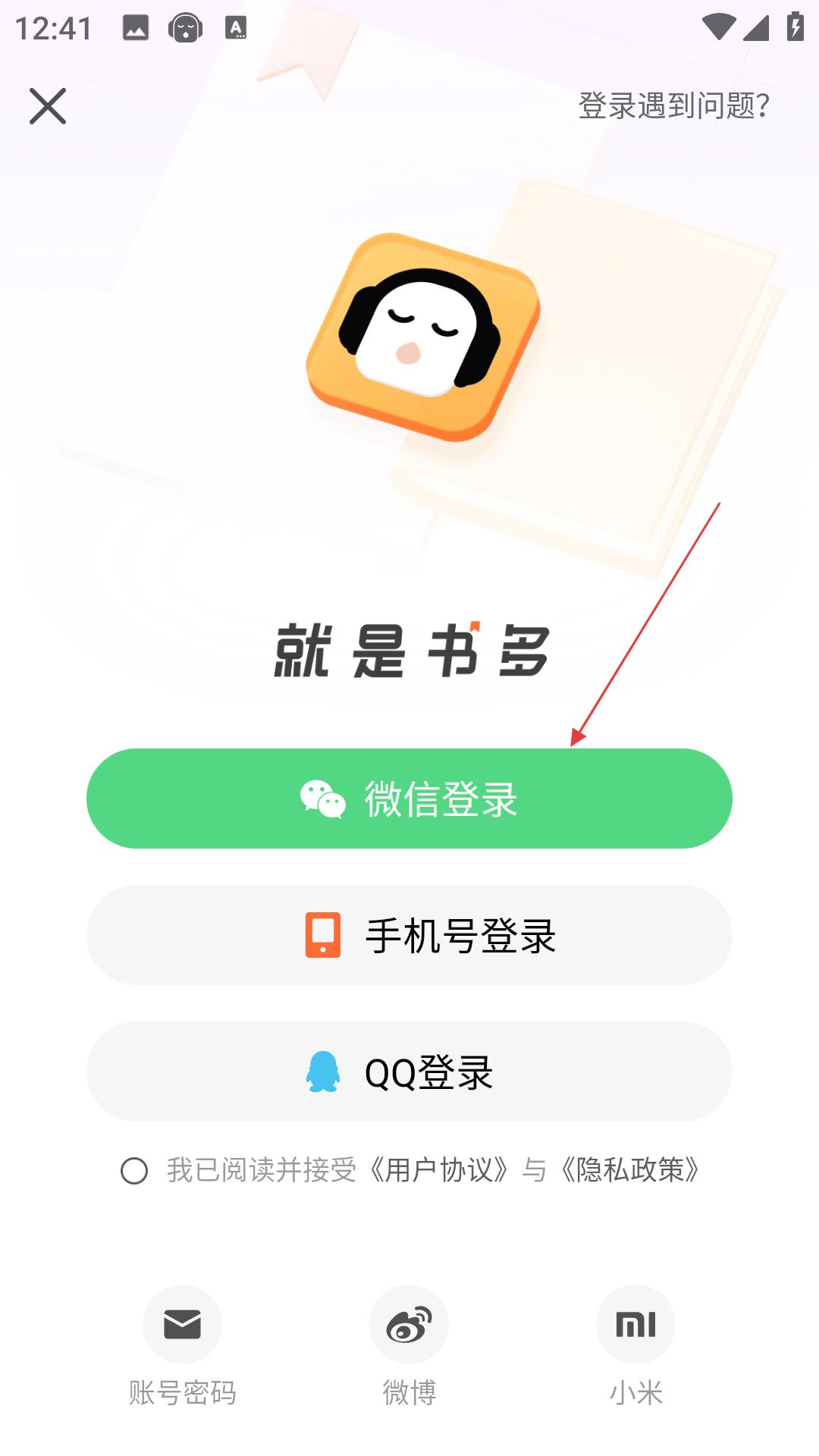819x1456 pixels.
Task: View the 《隐私政策》 link
Action: 630,1170
